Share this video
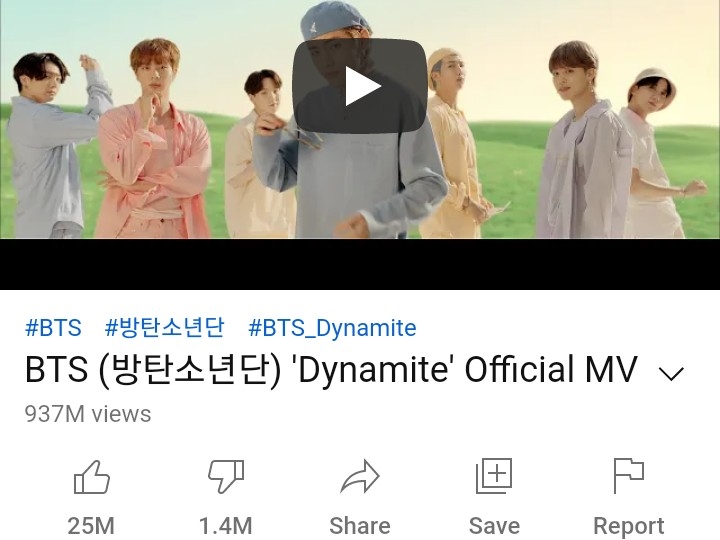 [x=360, y=498]
